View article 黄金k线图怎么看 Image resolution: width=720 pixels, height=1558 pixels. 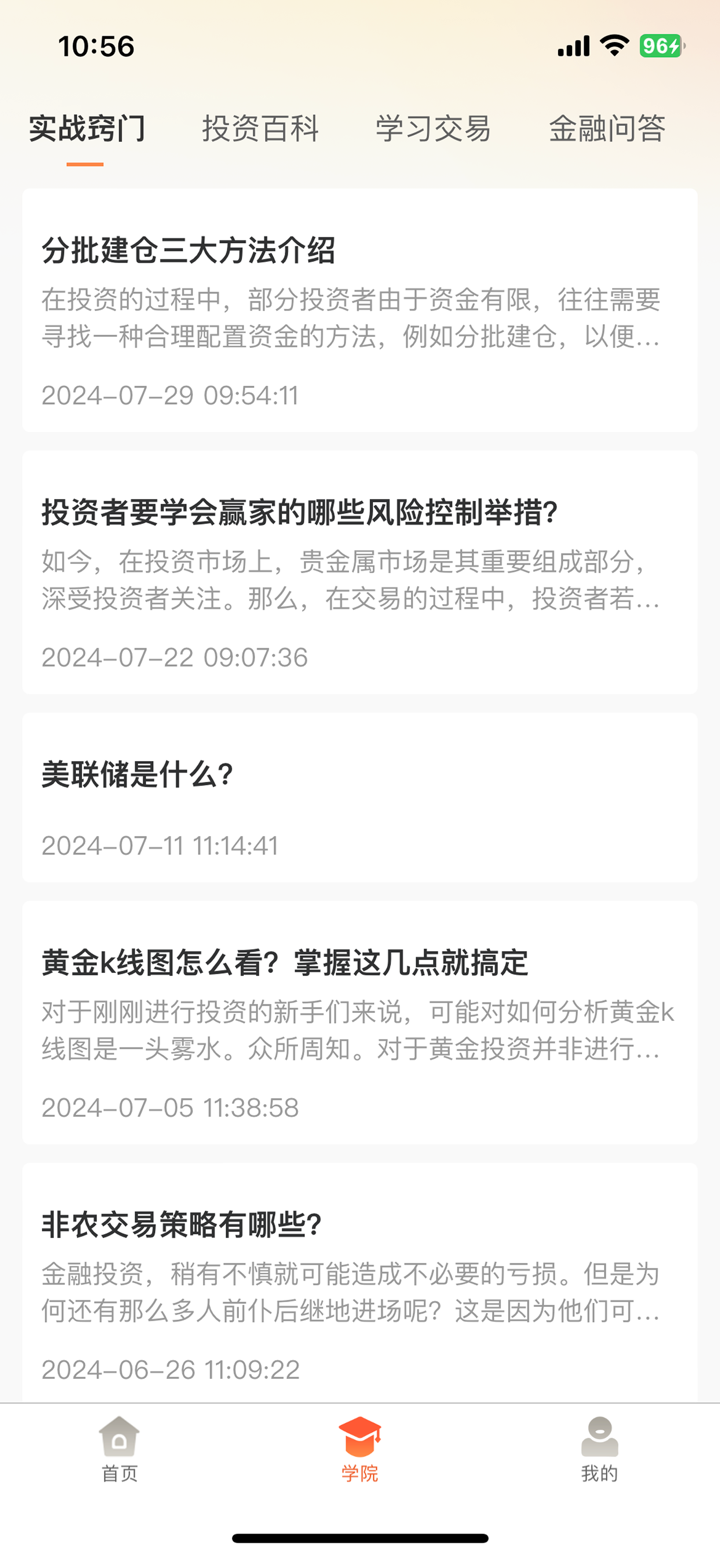360,1022
